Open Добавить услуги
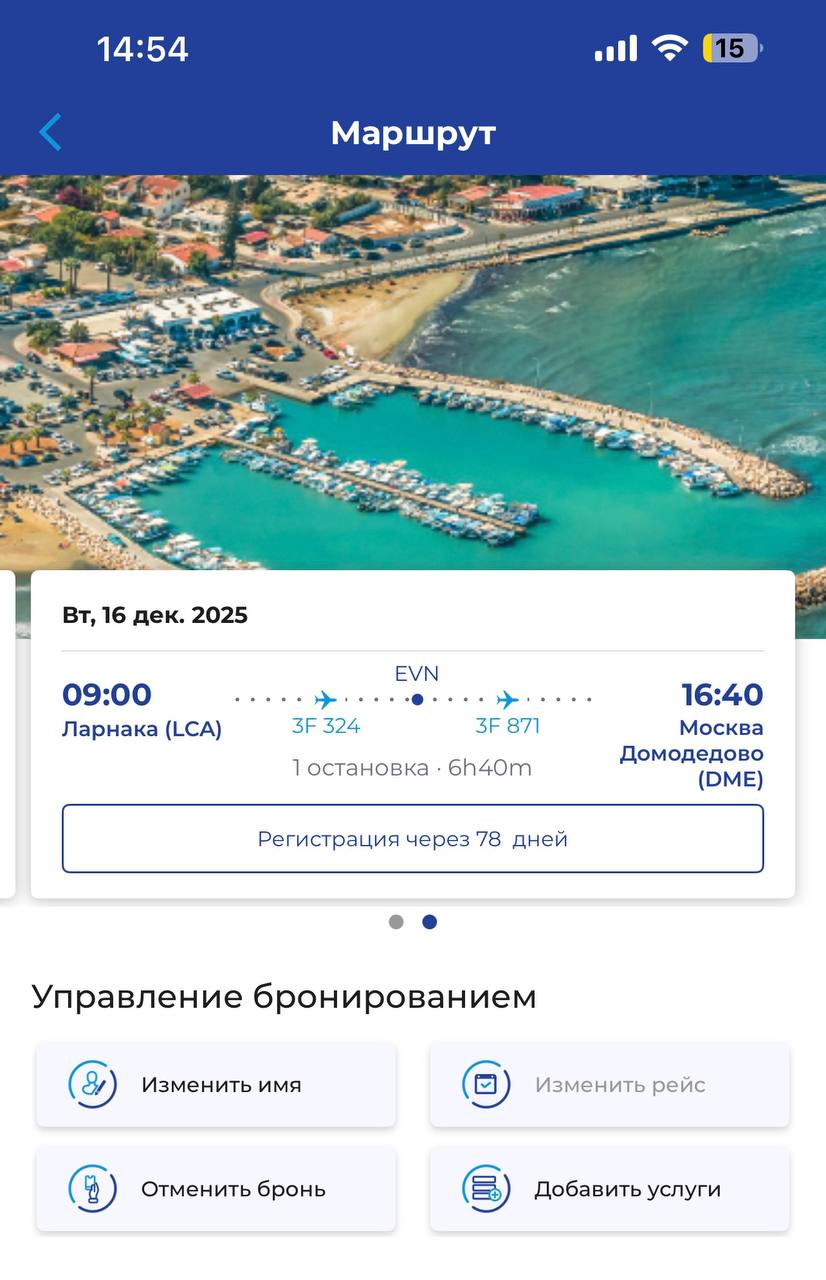Viewport: 826px width, 1280px height. tap(609, 1189)
